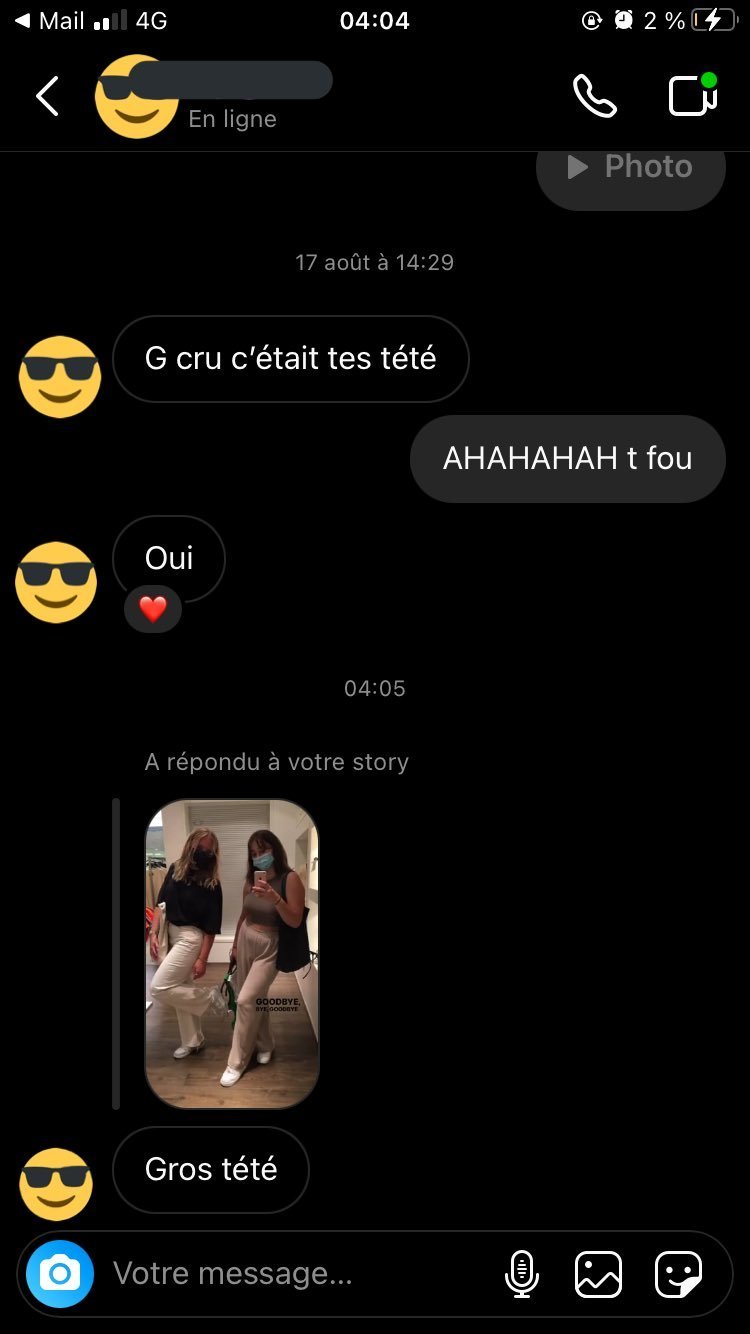The image size is (750, 1334).
Task: Open the stickers and GIFs picker
Action: click(x=678, y=1274)
